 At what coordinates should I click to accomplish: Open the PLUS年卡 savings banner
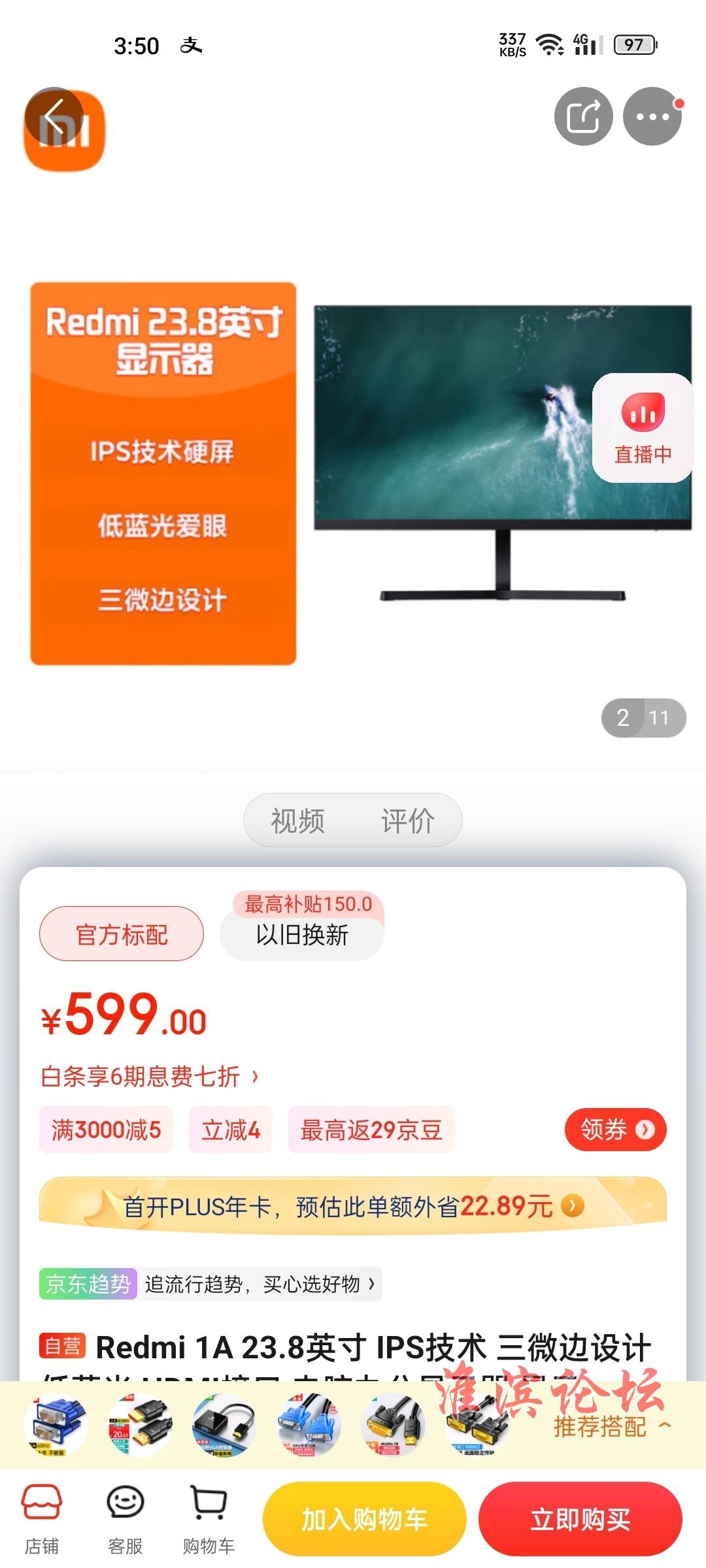tap(353, 1206)
